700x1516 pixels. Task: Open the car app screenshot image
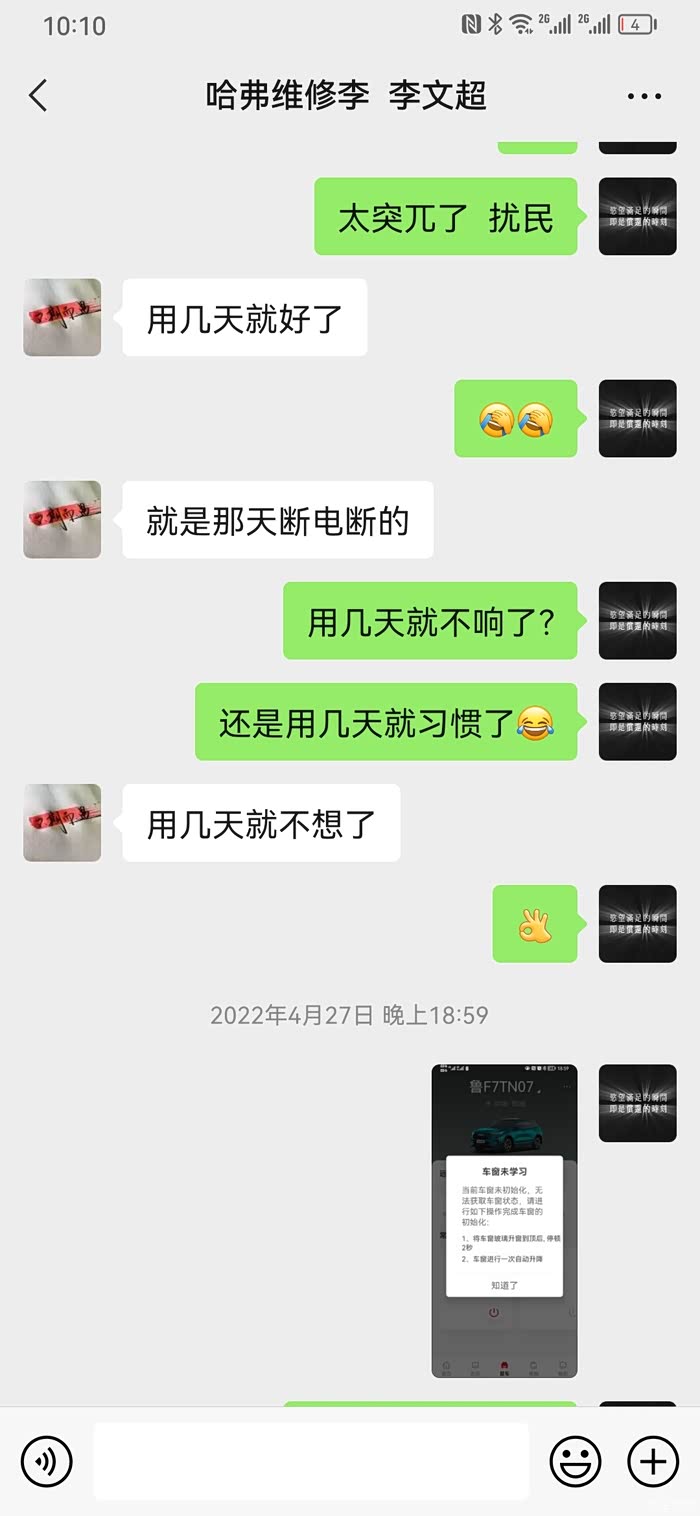pyautogui.click(x=504, y=1220)
